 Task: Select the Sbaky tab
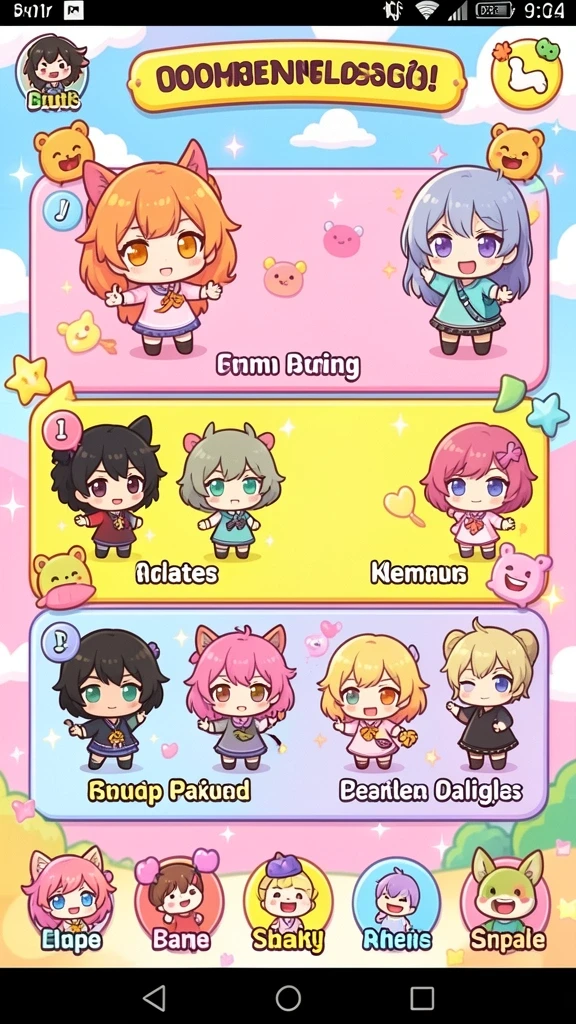coord(288,901)
